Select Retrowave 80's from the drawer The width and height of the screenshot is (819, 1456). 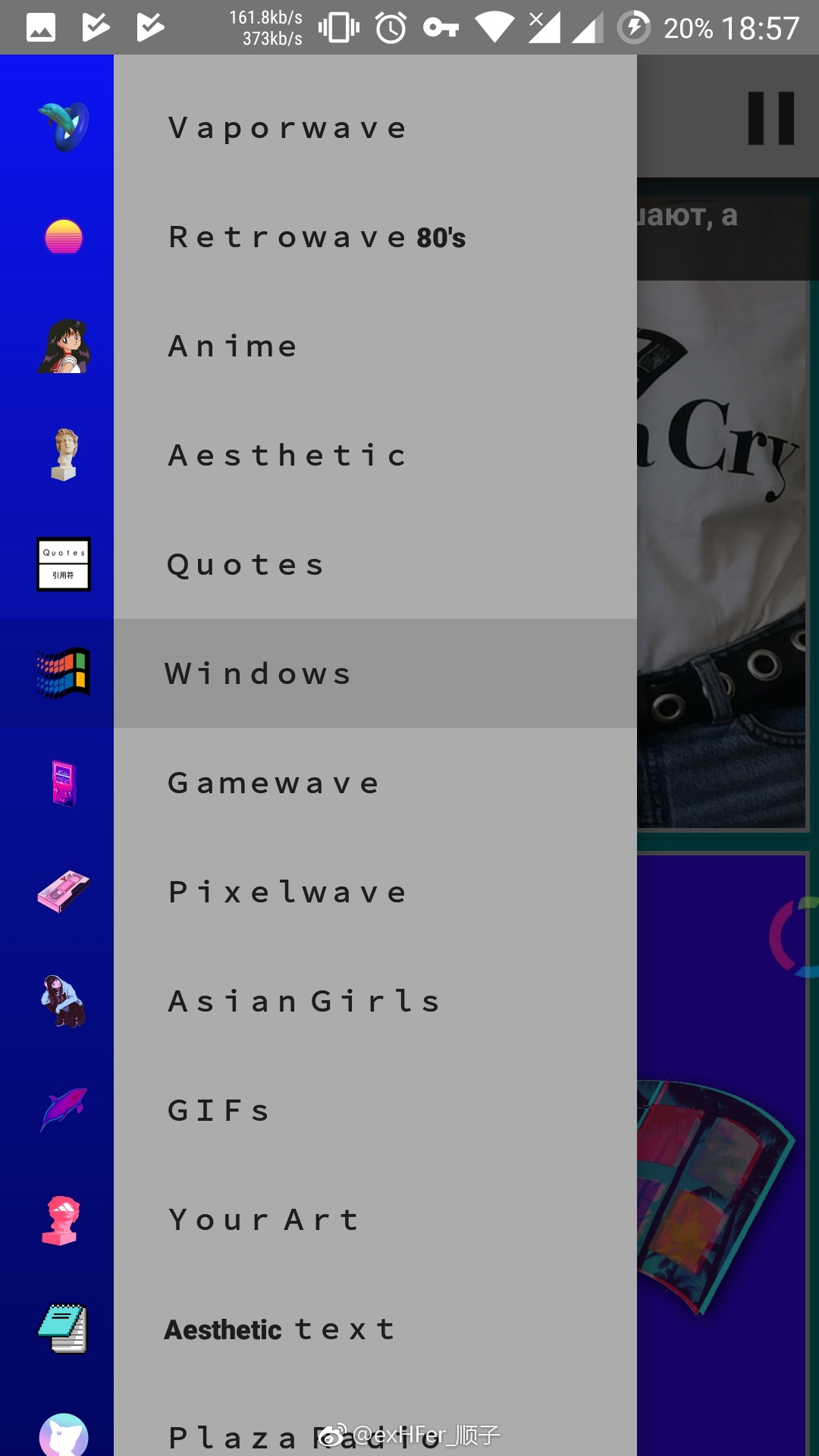click(317, 237)
